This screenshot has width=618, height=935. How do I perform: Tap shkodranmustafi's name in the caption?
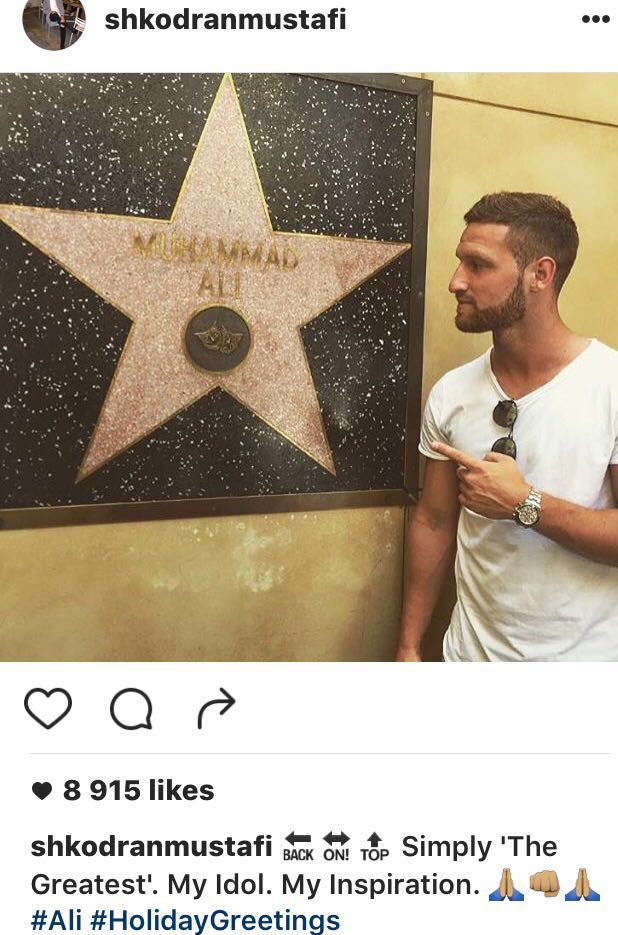click(152, 847)
